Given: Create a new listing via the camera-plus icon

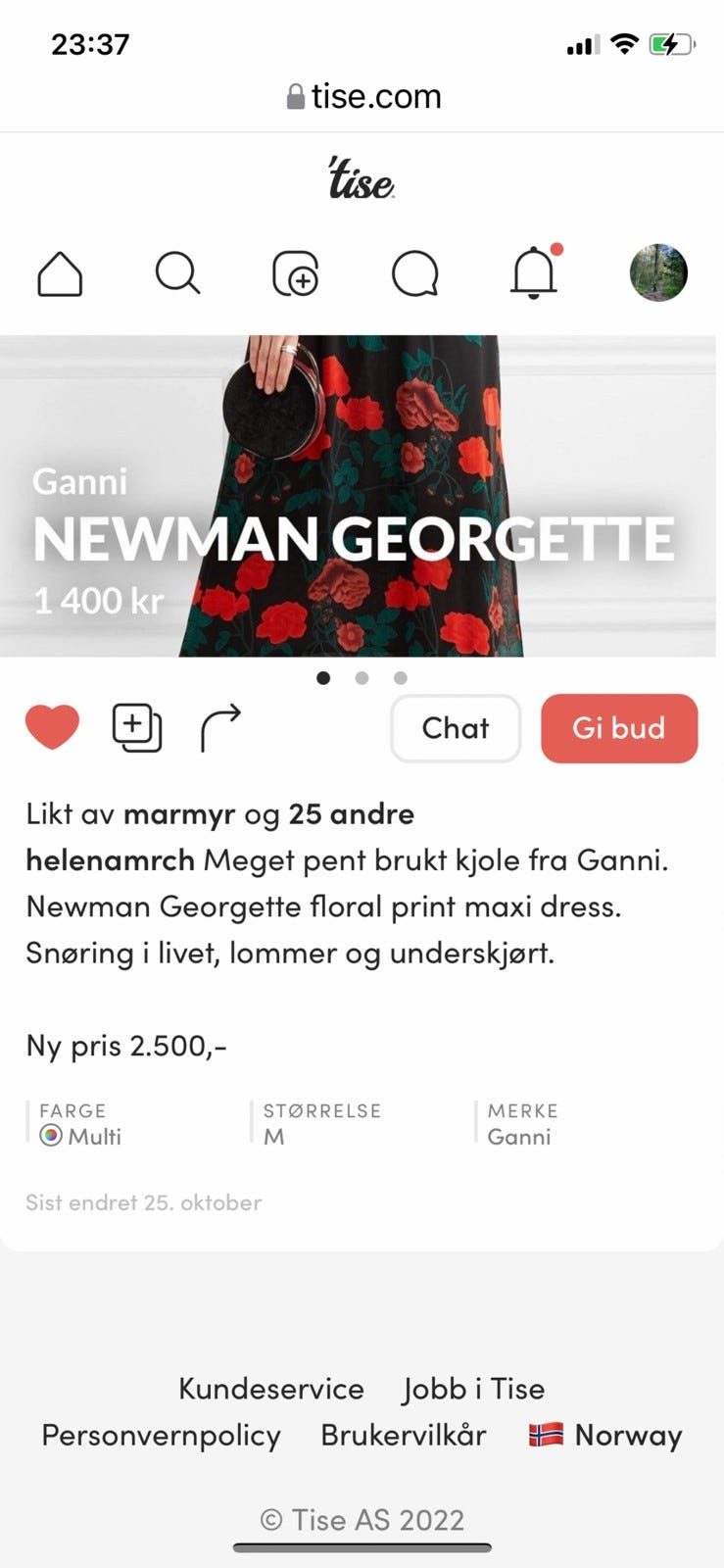Looking at the screenshot, I should (x=298, y=274).
